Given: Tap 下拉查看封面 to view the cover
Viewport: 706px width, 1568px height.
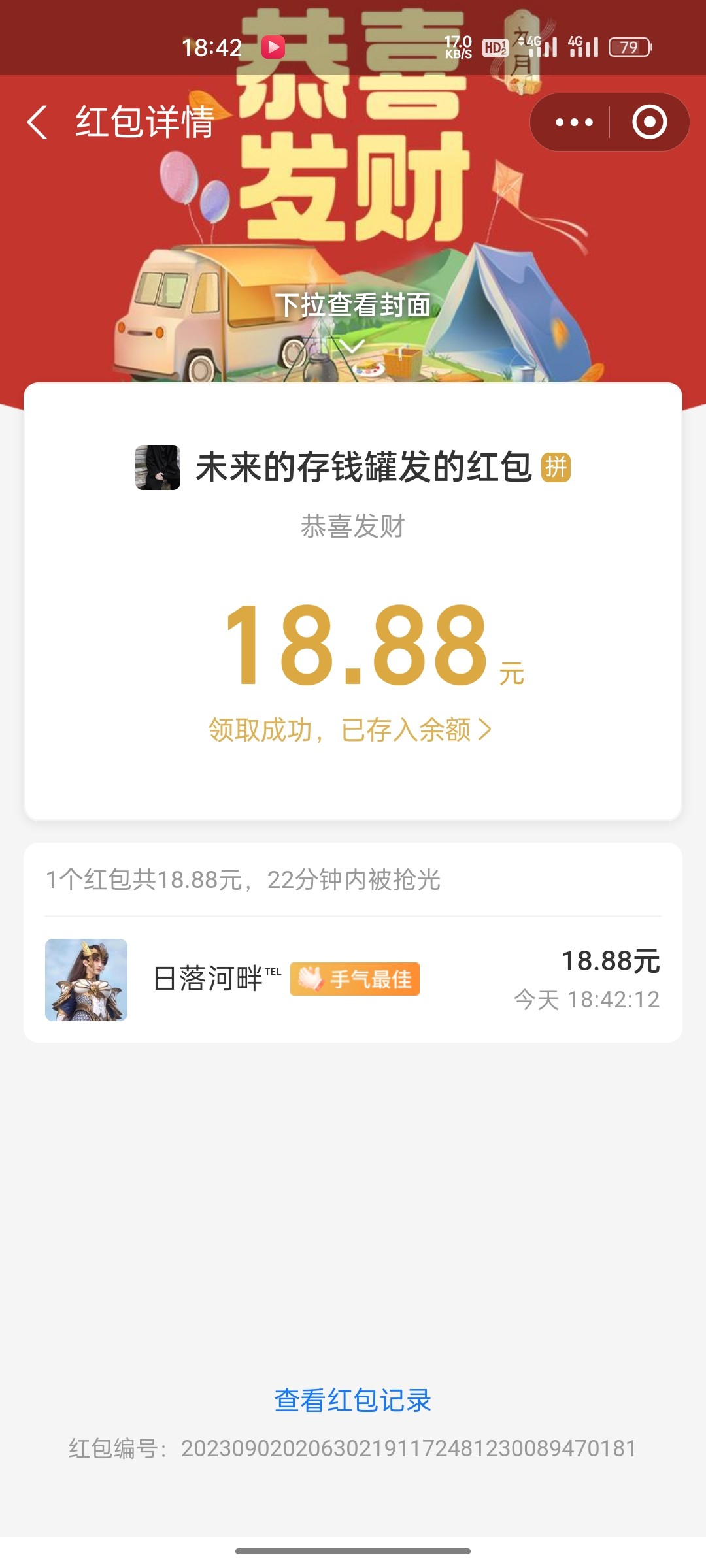Looking at the screenshot, I should (352, 306).
